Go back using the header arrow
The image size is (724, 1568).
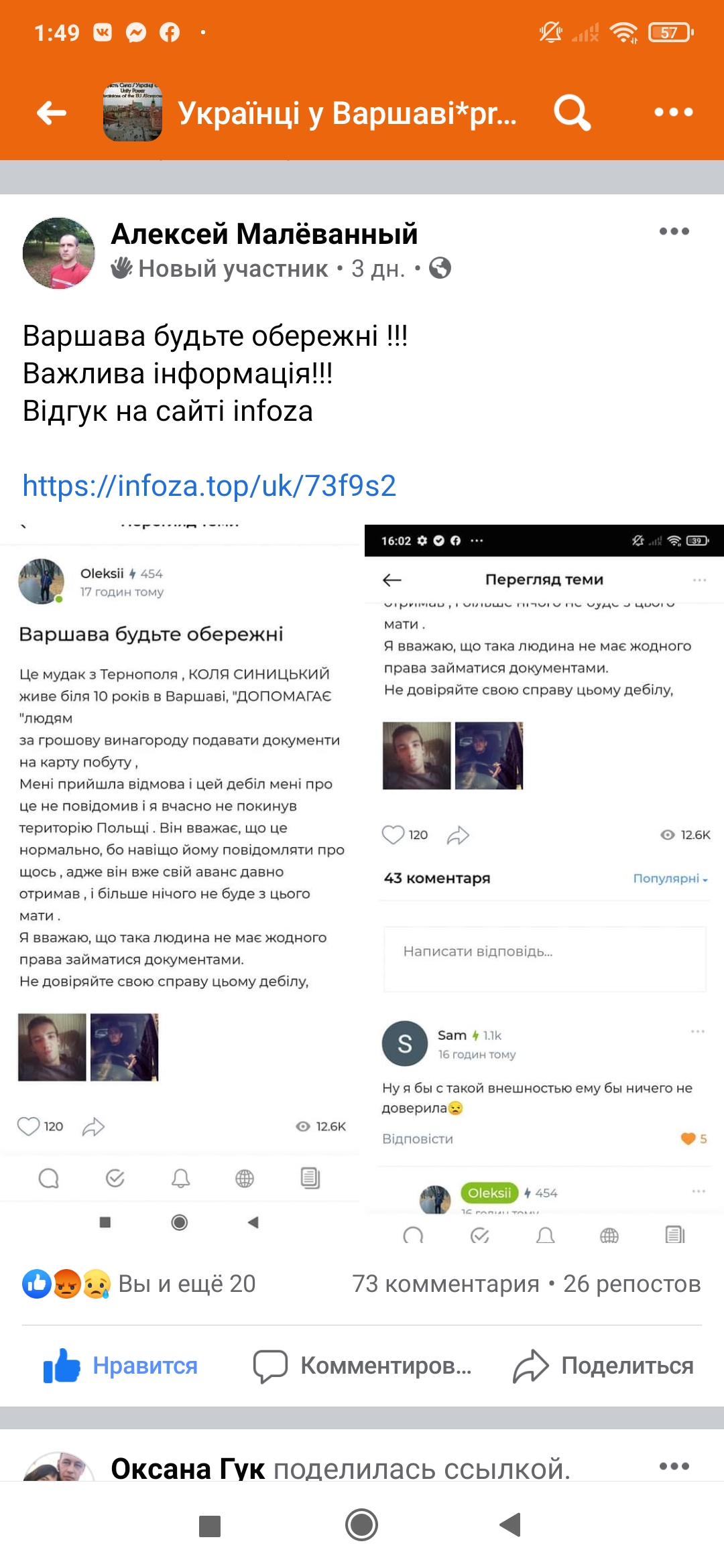(x=52, y=113)
